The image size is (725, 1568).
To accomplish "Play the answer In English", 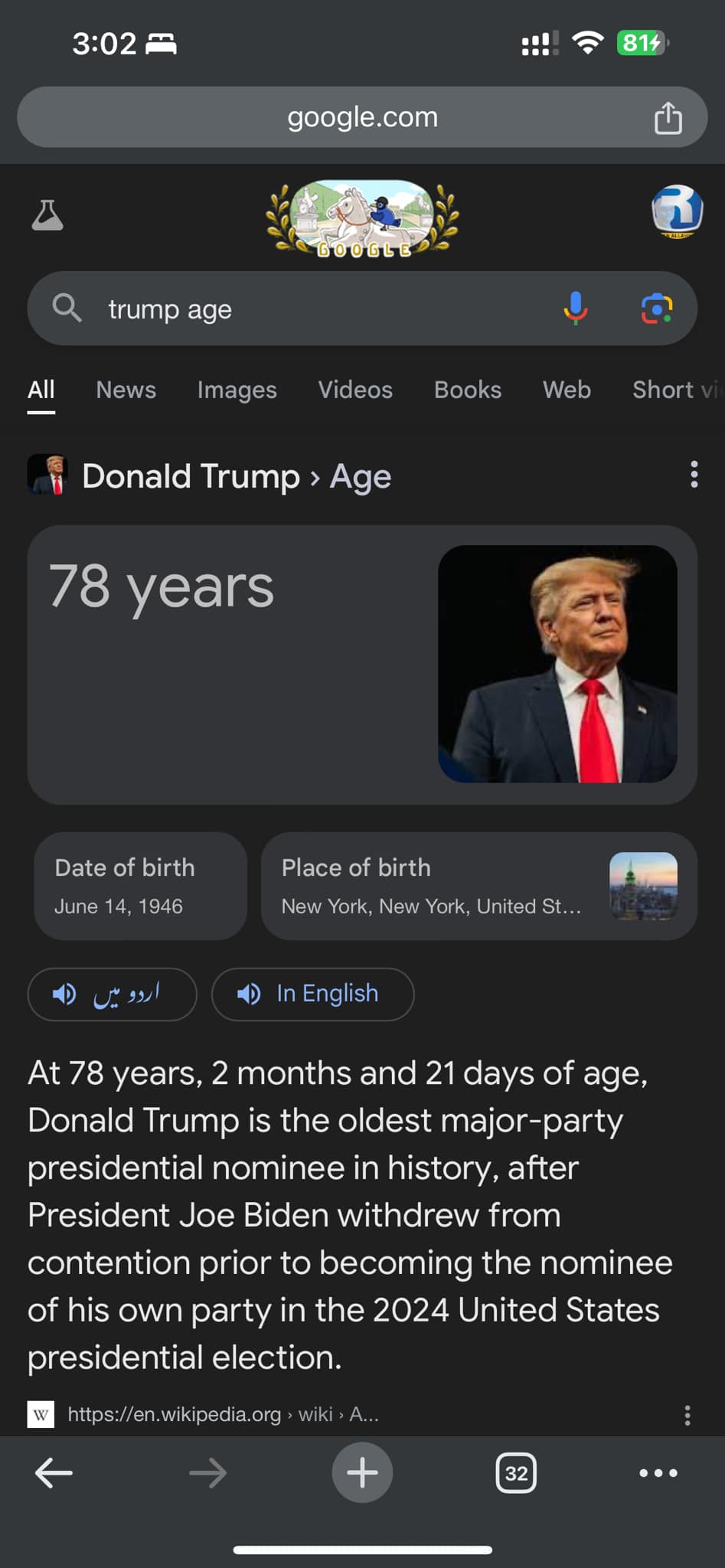I will [312, 994].
